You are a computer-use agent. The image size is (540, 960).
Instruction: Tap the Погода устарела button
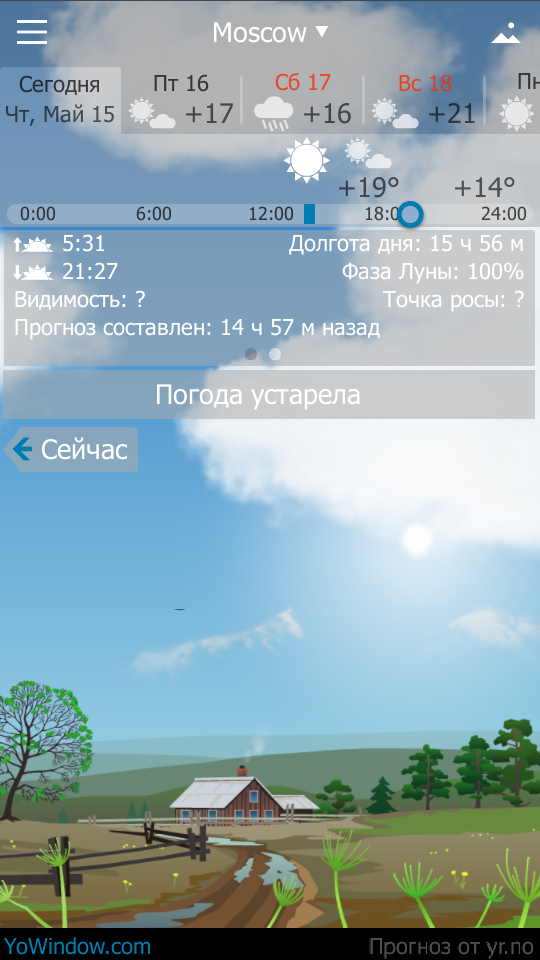coord(269,395)
